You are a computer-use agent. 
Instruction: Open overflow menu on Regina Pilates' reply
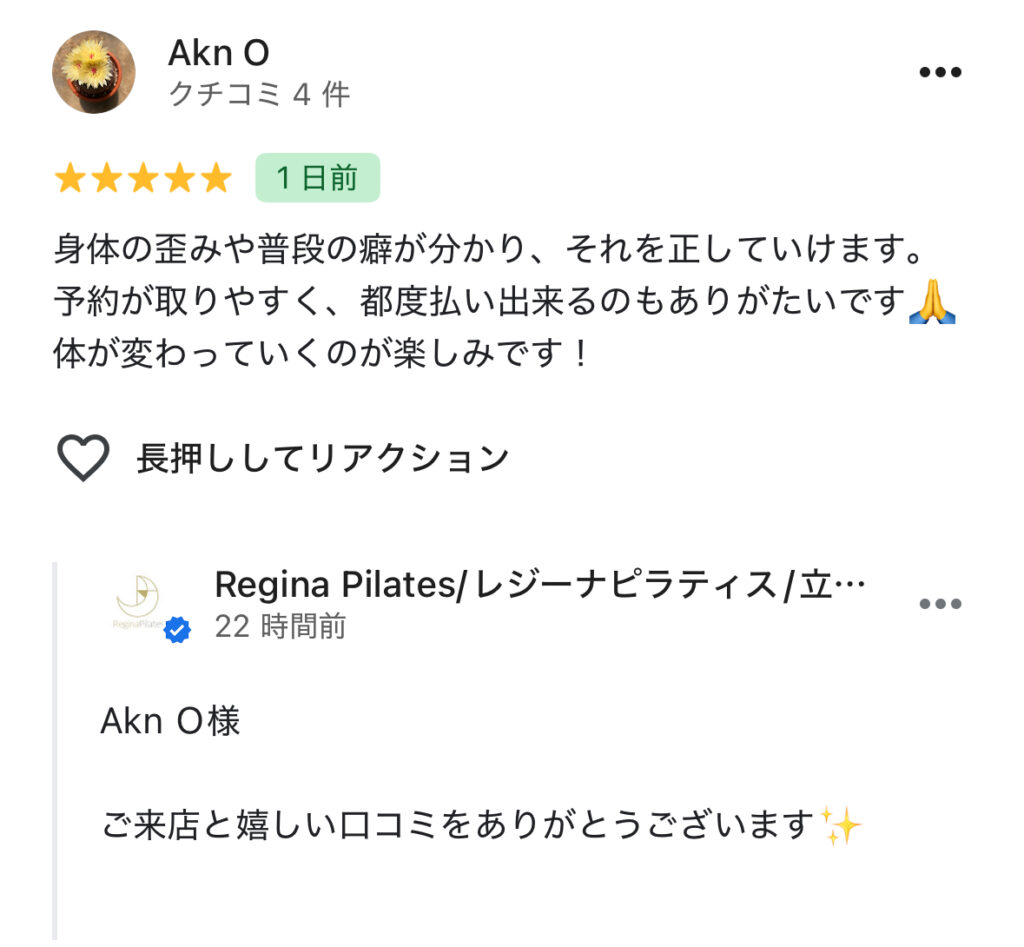[939, 604]
